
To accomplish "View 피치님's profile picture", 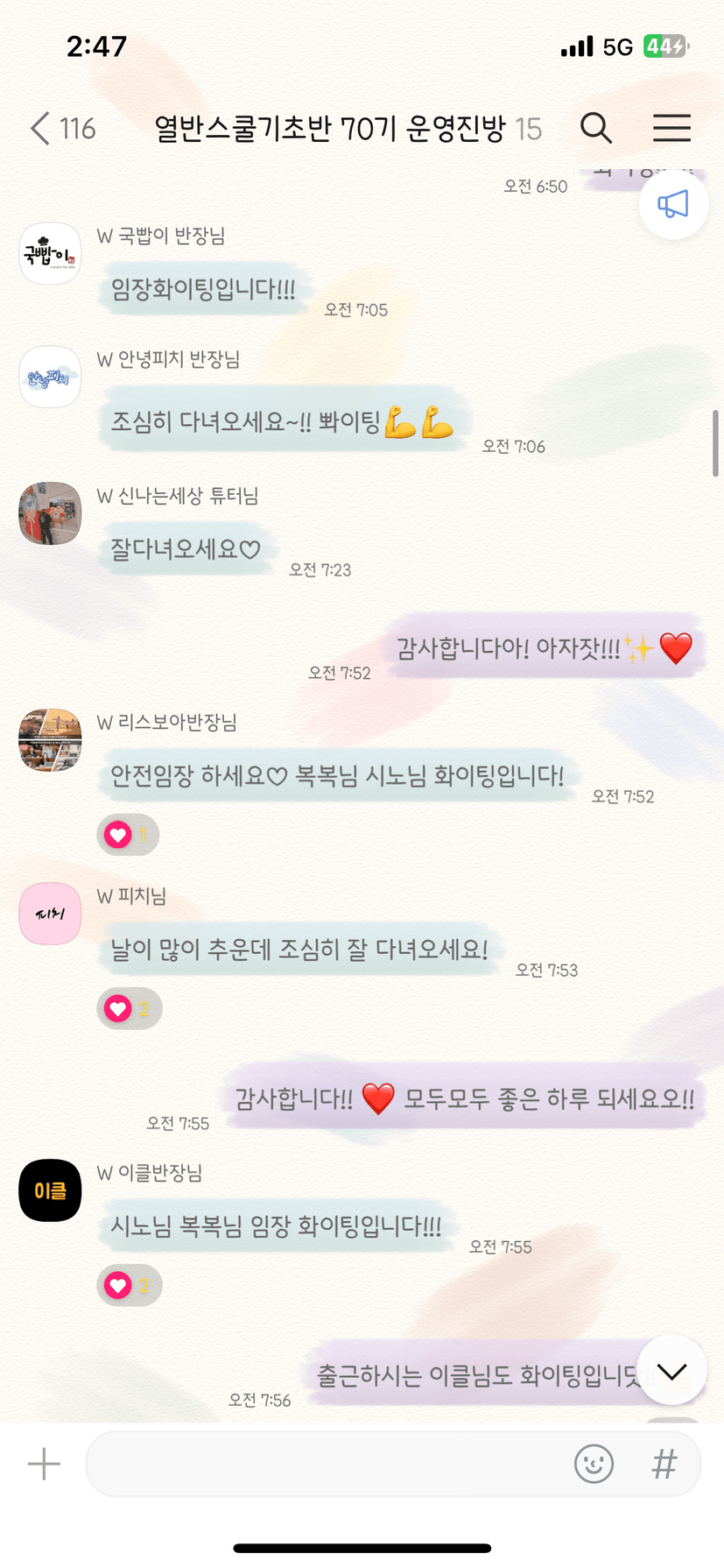I will pos(50,914).
